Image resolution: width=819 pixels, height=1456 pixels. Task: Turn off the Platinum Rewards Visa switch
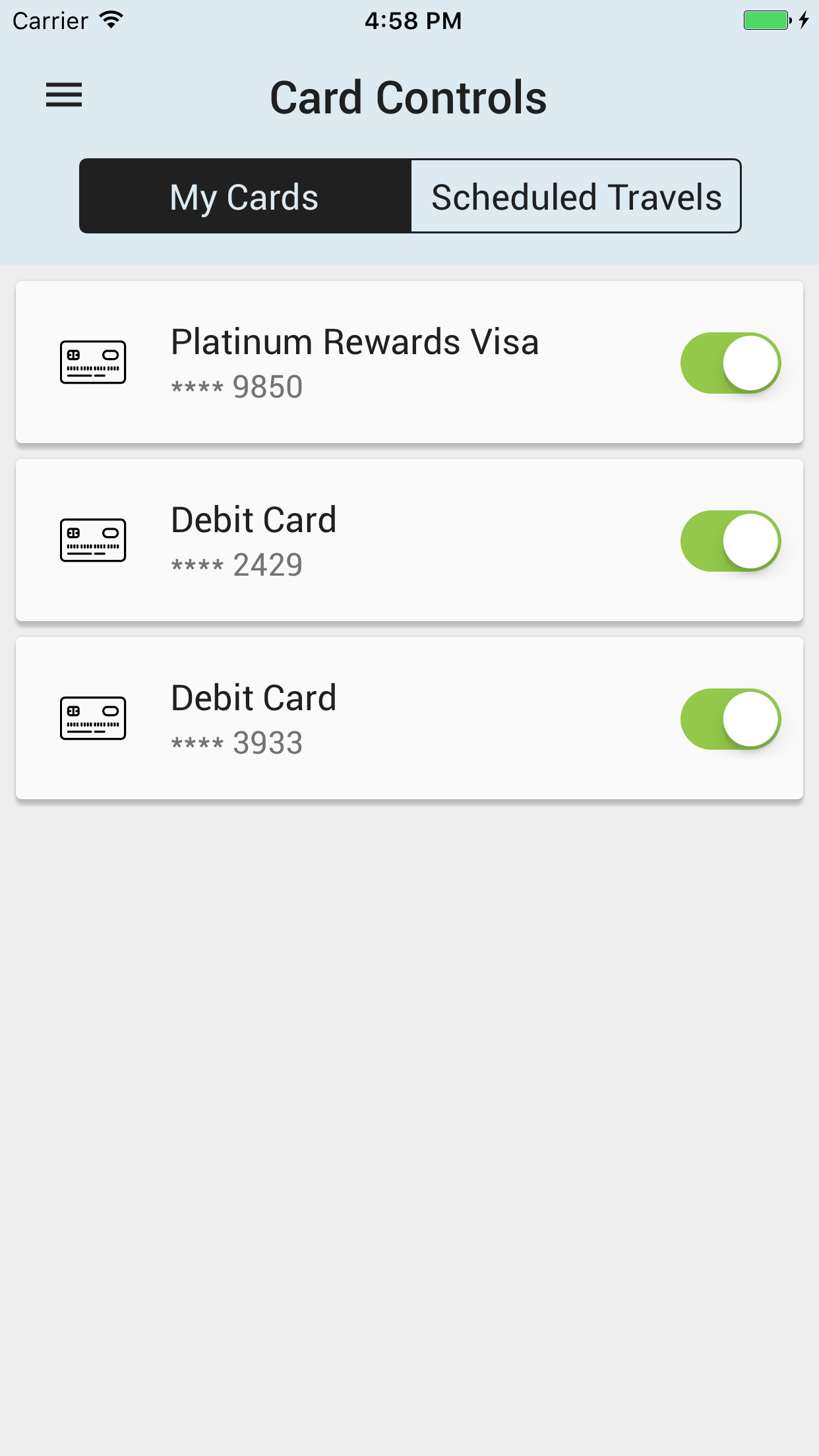pyautogui.click(x=730, y=363)
